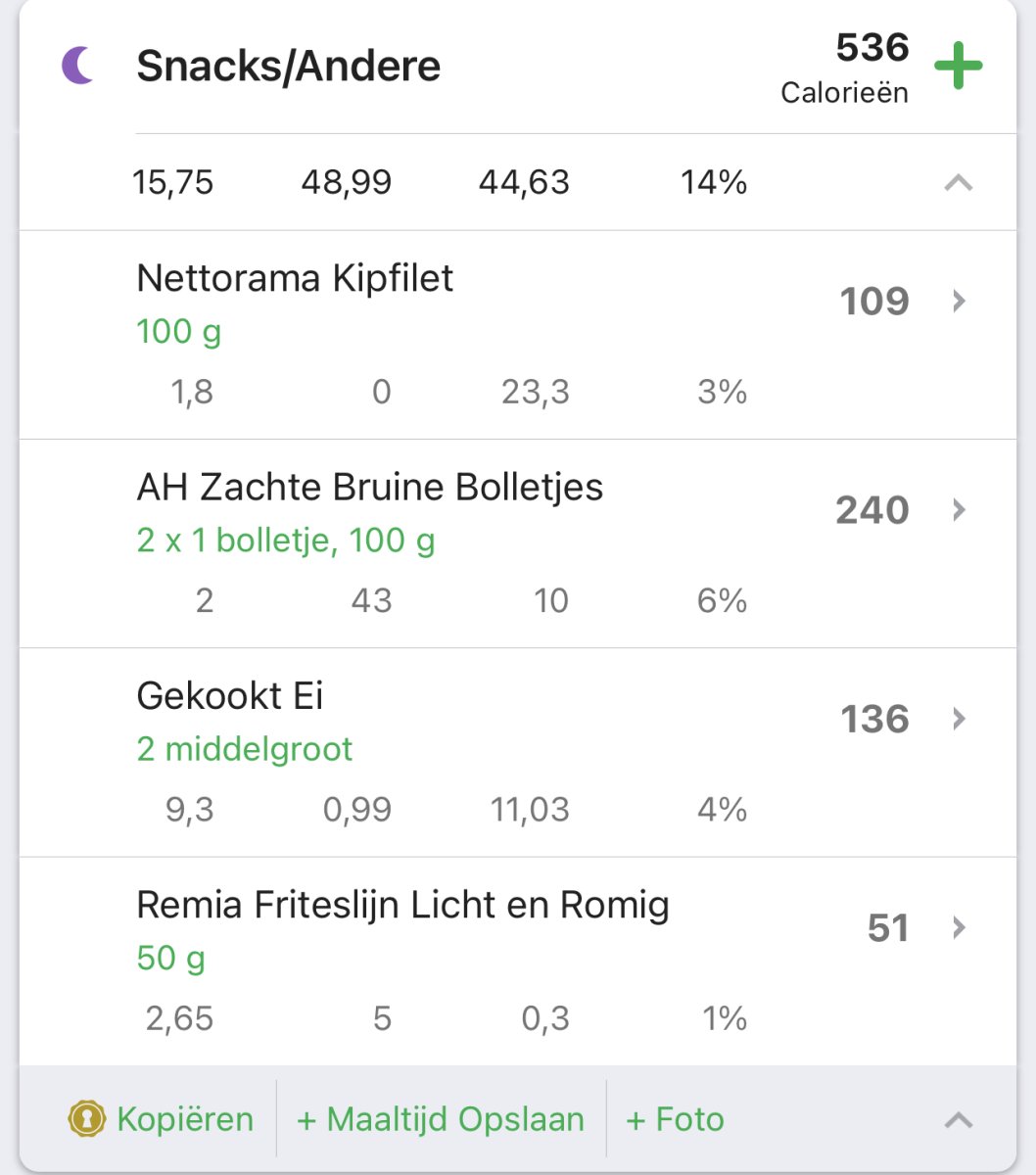Collapse the macro totals row chevron
This screenshot has width=1036, height=1175.
pos(958,183)
